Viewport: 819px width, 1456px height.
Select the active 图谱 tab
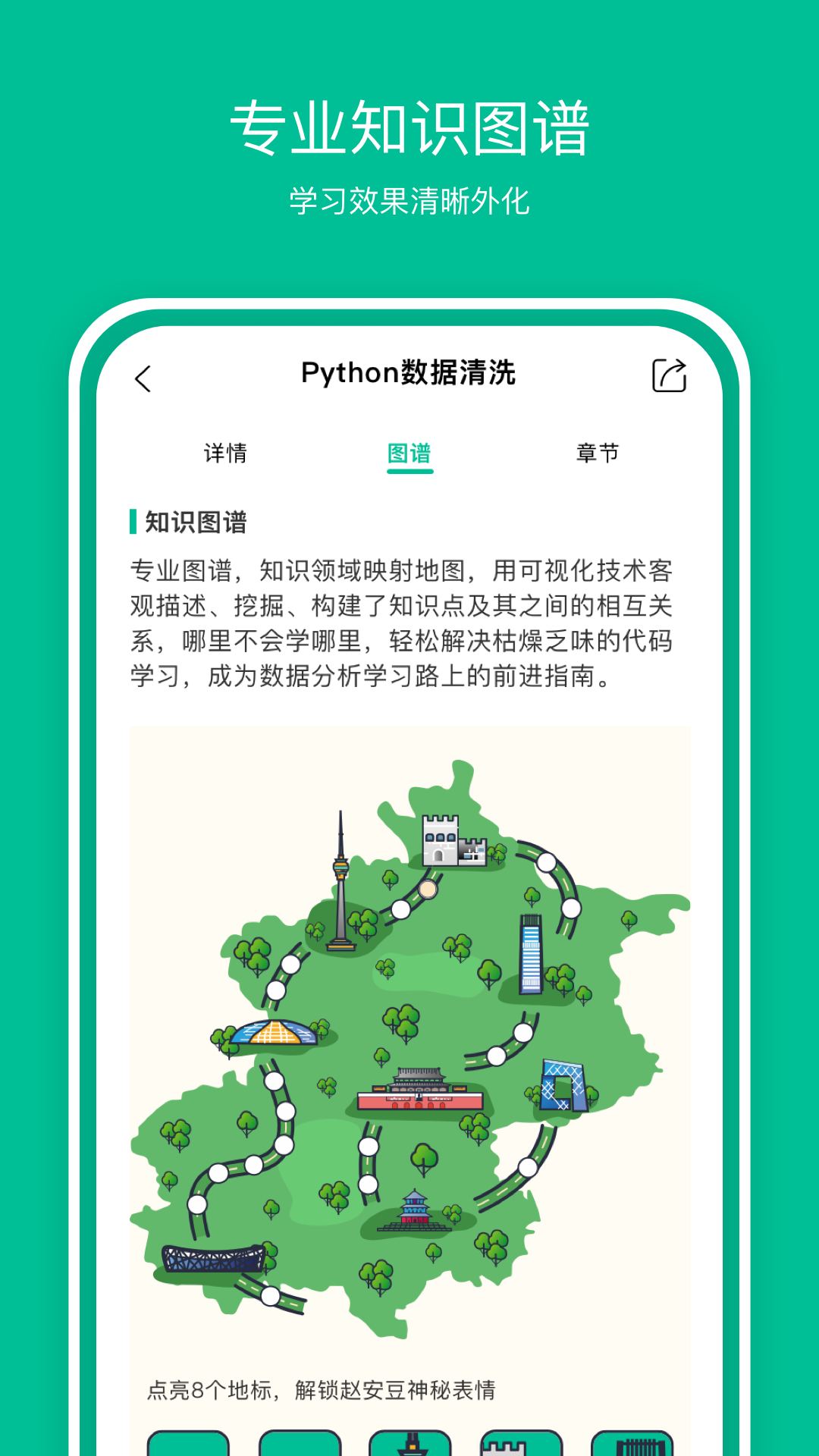pyautogui.click(x=409, y=452)
